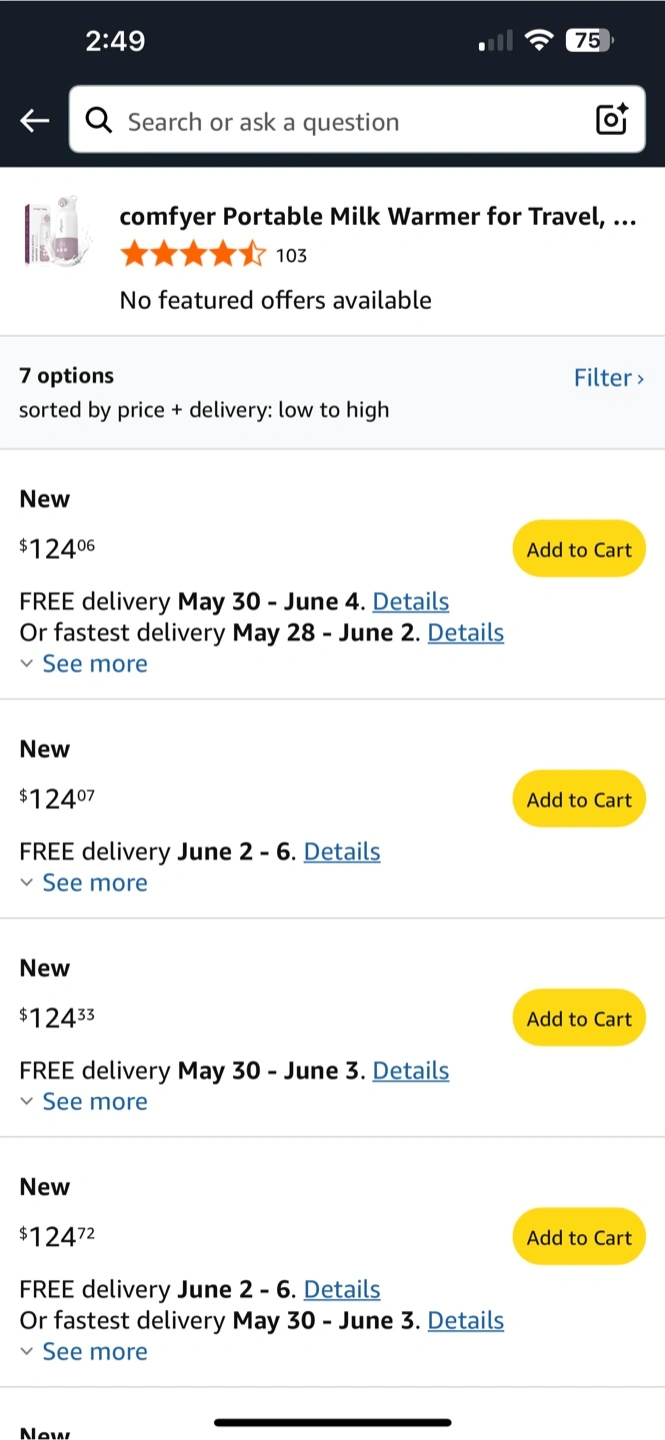View Details for FREE delivery May 30 - June 4
Screen dimensions: 665x1440
pyautogui.click(x=411, y=602)
